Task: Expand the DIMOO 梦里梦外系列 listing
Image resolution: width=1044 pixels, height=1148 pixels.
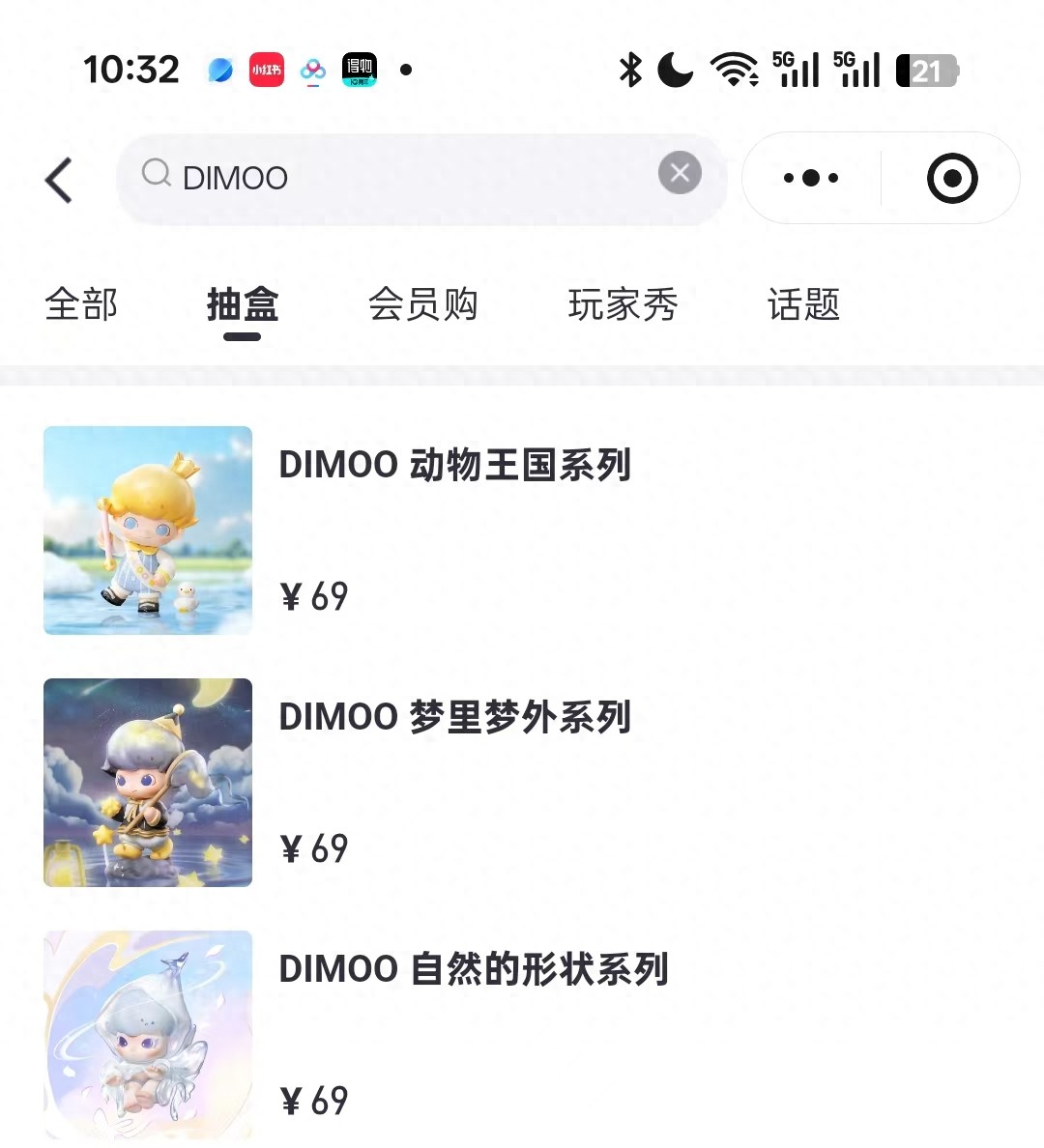Action: click(x=454, y=718)
